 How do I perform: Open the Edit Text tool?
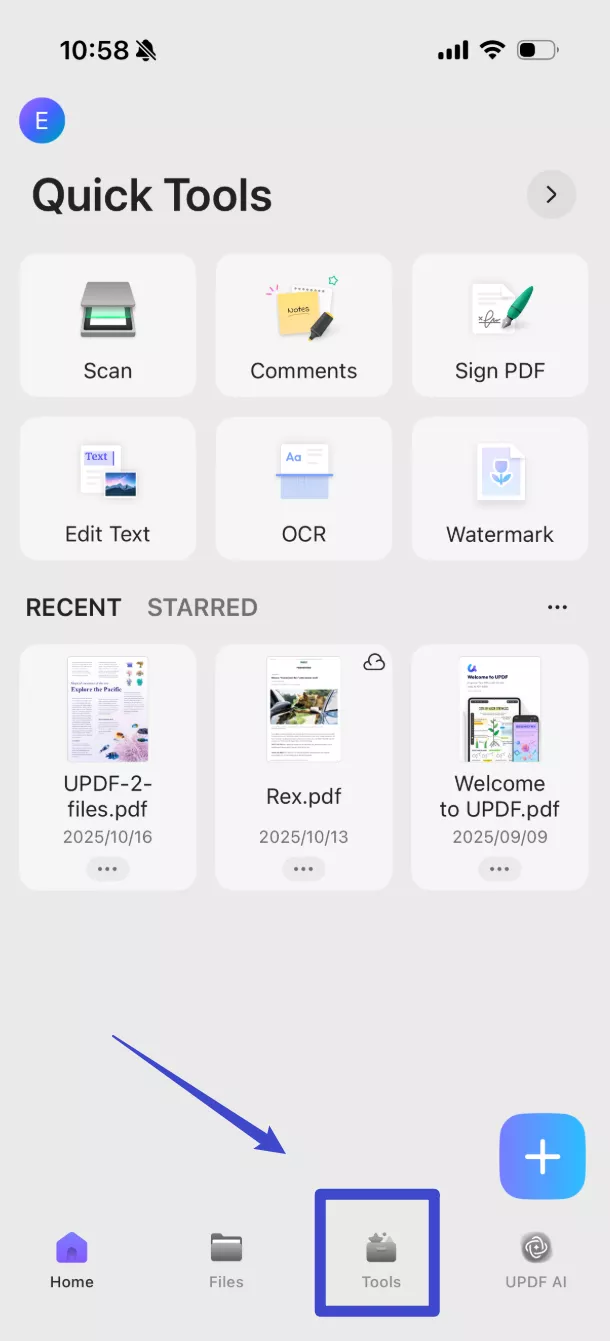point(108,489)
